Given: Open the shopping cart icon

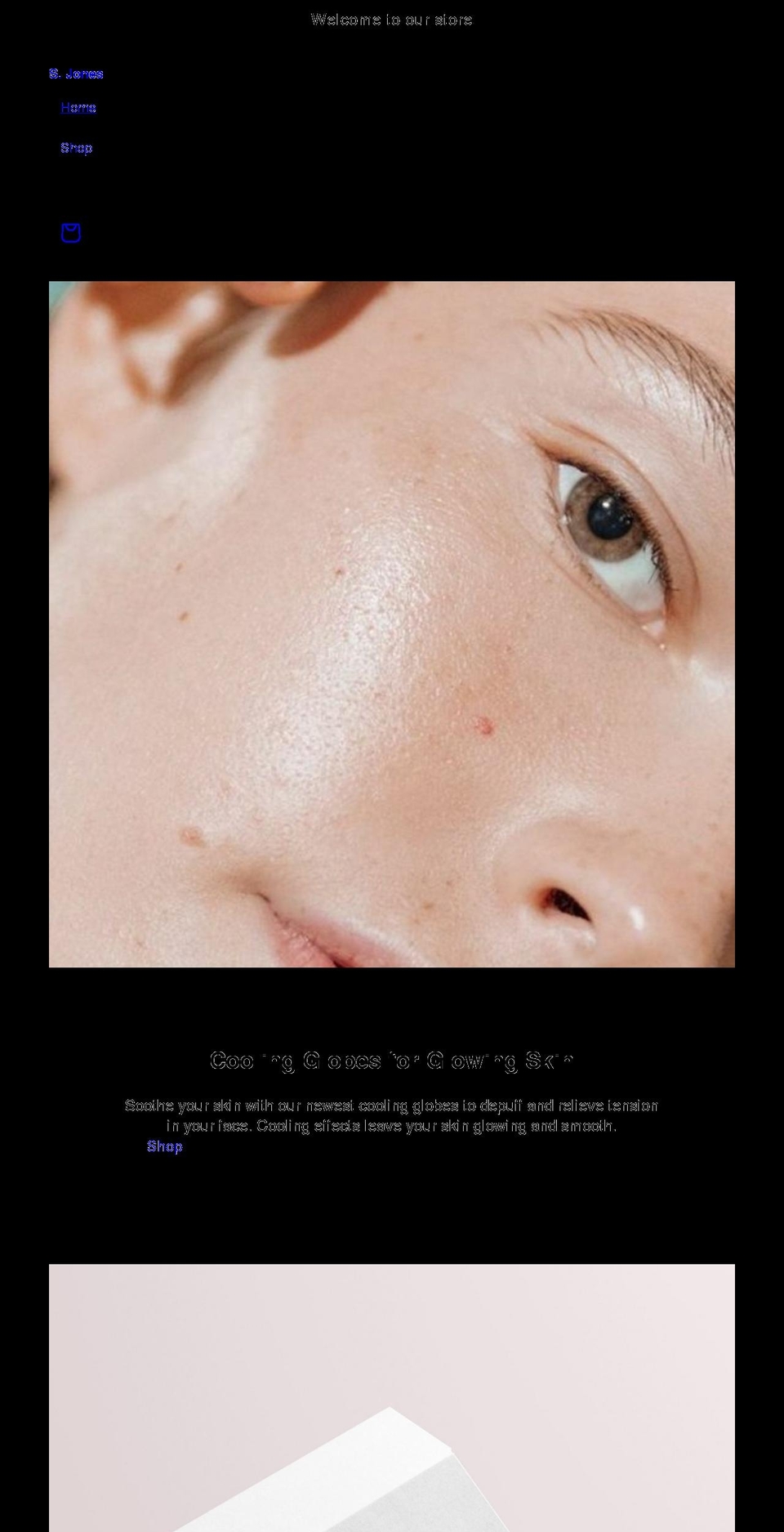Looking at the screenshot, I should [x=71, y=233].
